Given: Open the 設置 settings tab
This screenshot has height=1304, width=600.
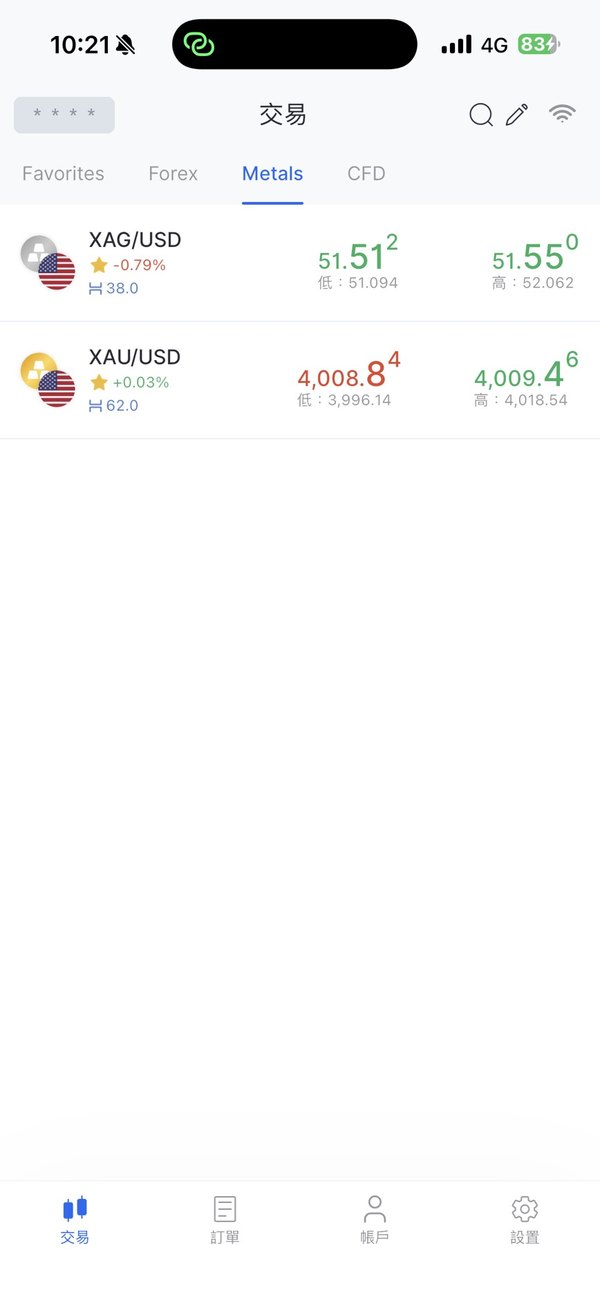Looking at the screenshot, I should 525,1220.
